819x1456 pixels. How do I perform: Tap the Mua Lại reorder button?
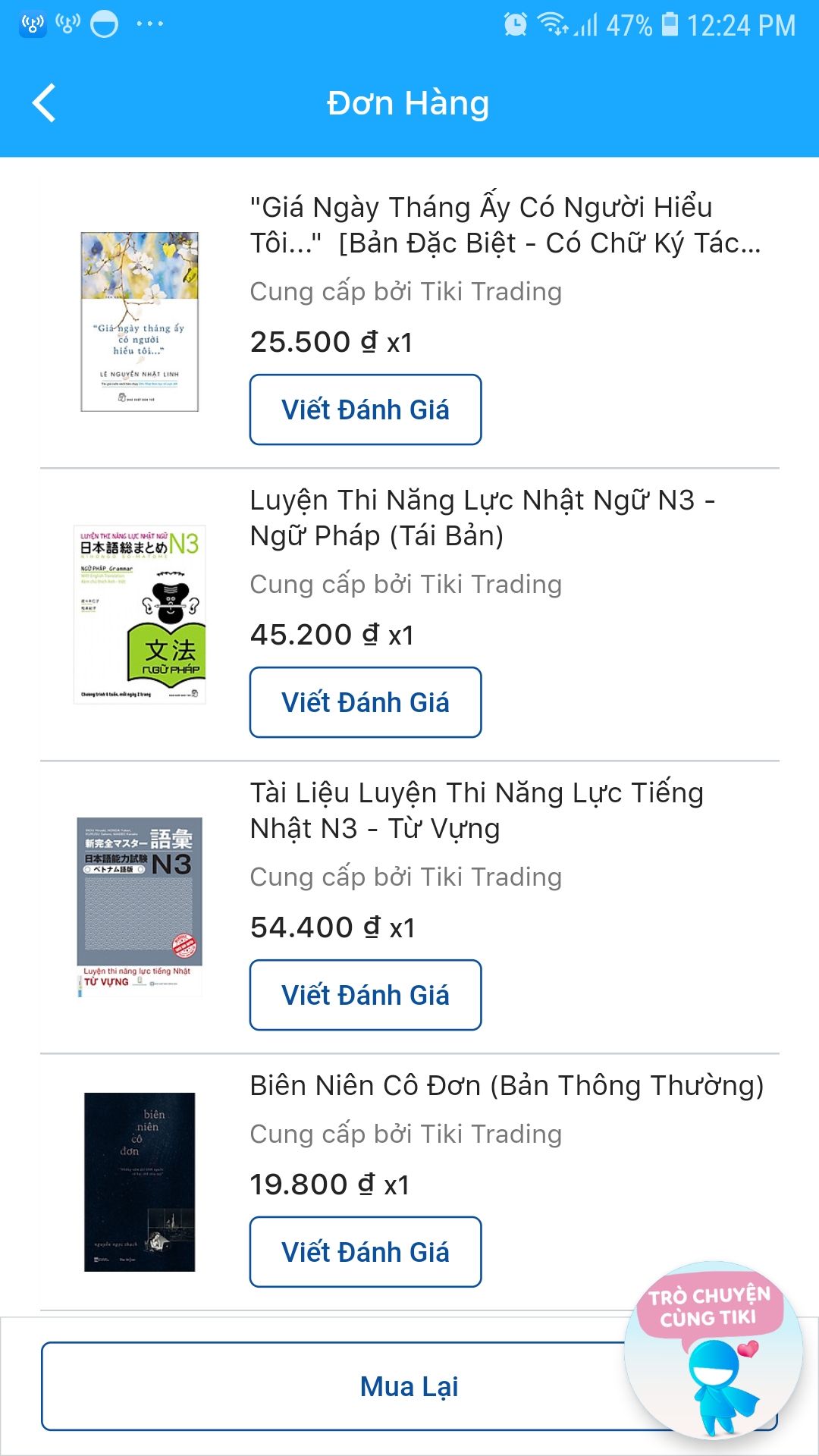tap(334, 1386)
